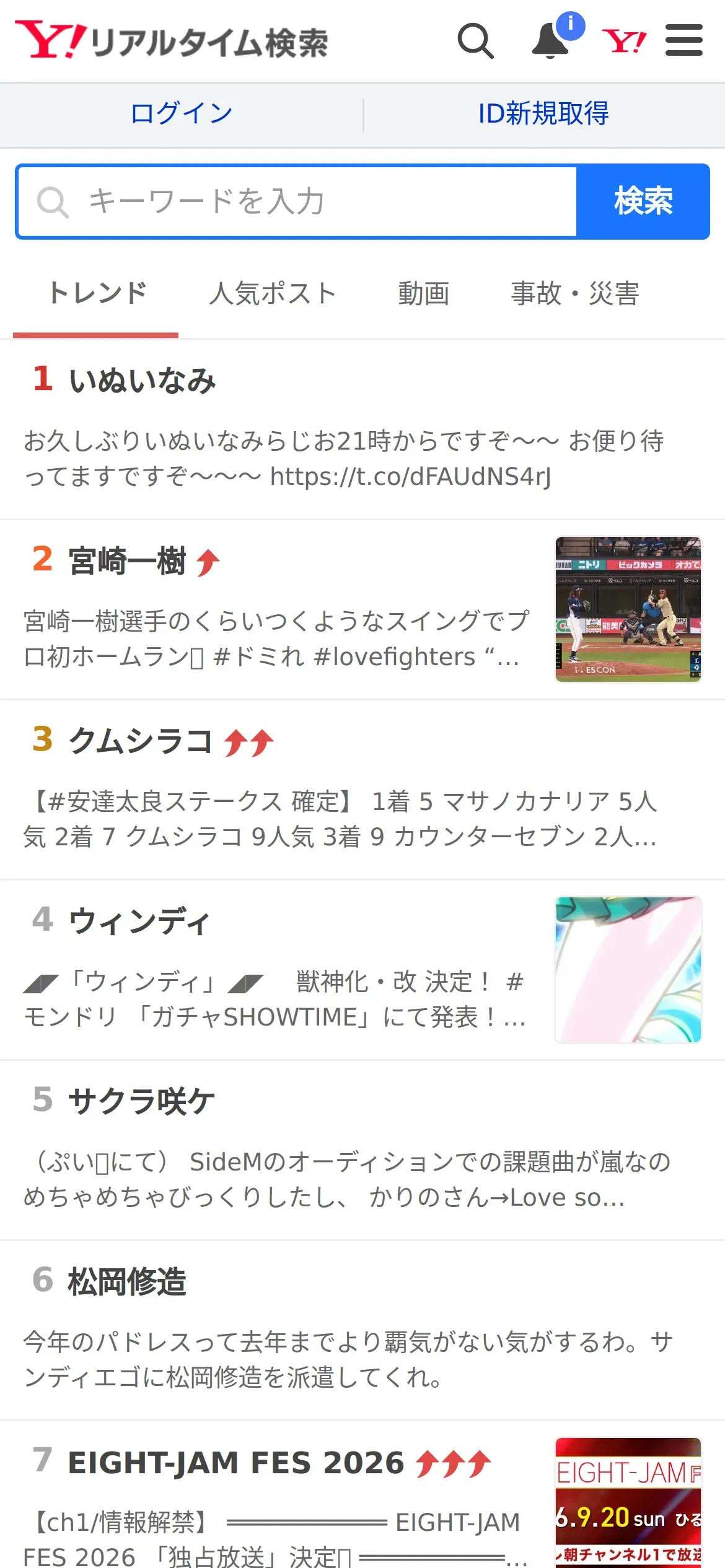Open trend 7 EIGHT-JAM FES 2026
The height and width of the screenshot is (1568, 725).
(362, 1495)
